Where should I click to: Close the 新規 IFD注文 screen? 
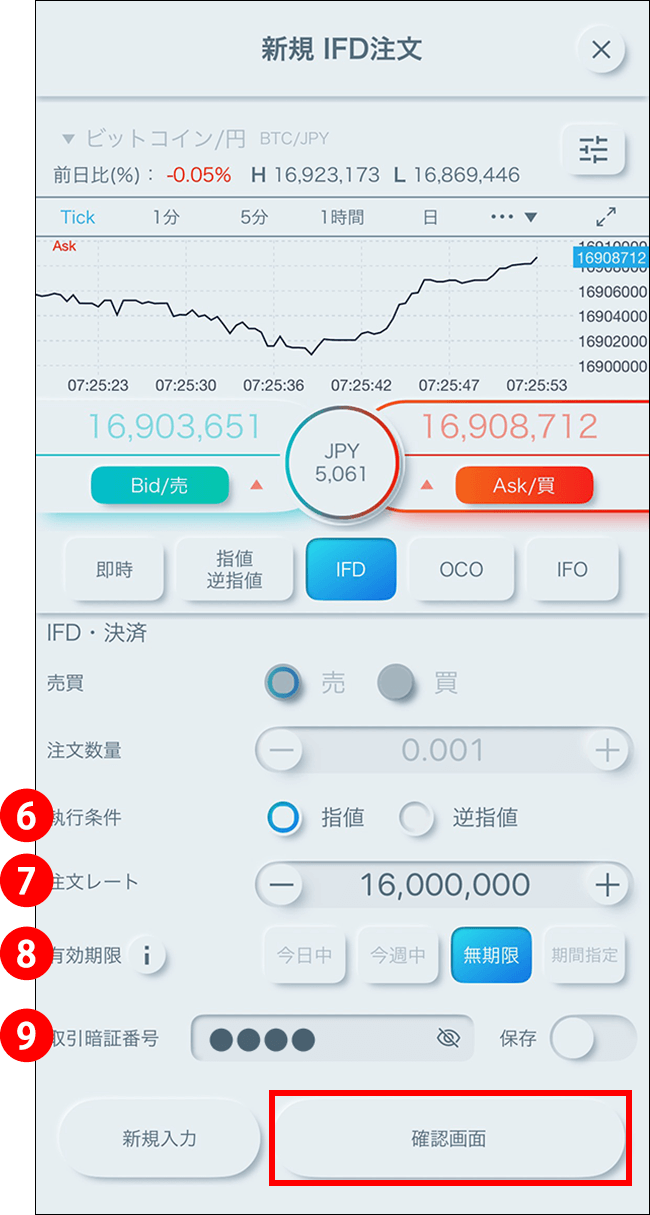[601, 49]
